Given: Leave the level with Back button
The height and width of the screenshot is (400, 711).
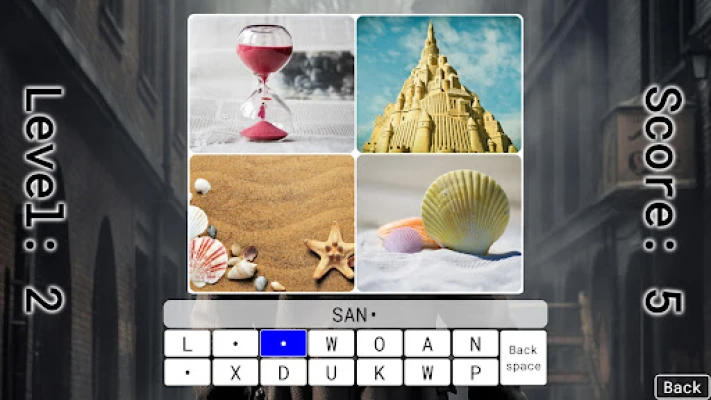Looking at the screenshot, I should [682, 387].
